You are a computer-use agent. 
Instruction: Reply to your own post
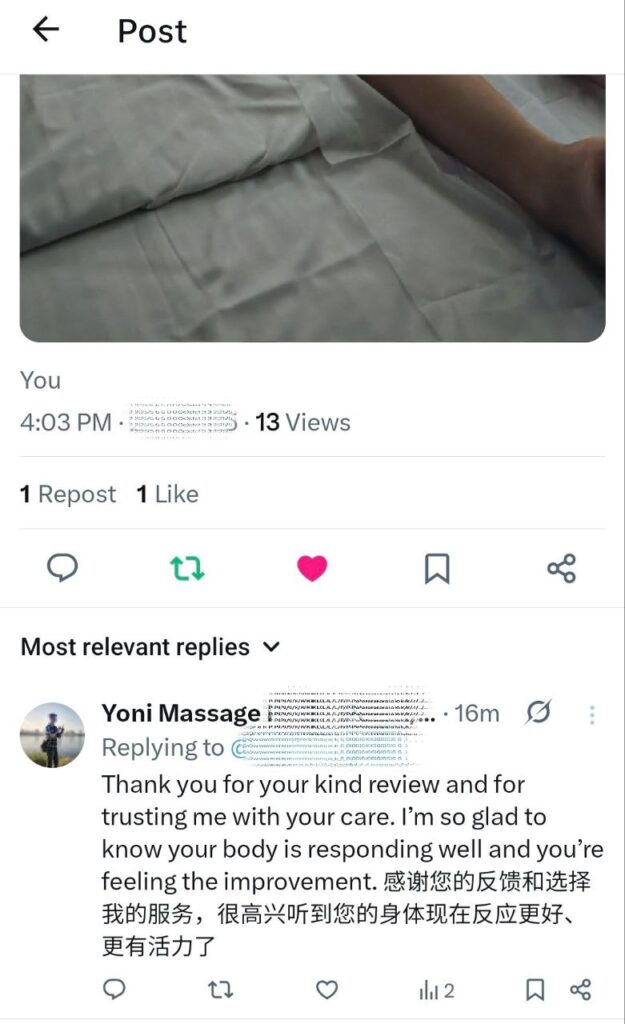(x=63, y=569)
